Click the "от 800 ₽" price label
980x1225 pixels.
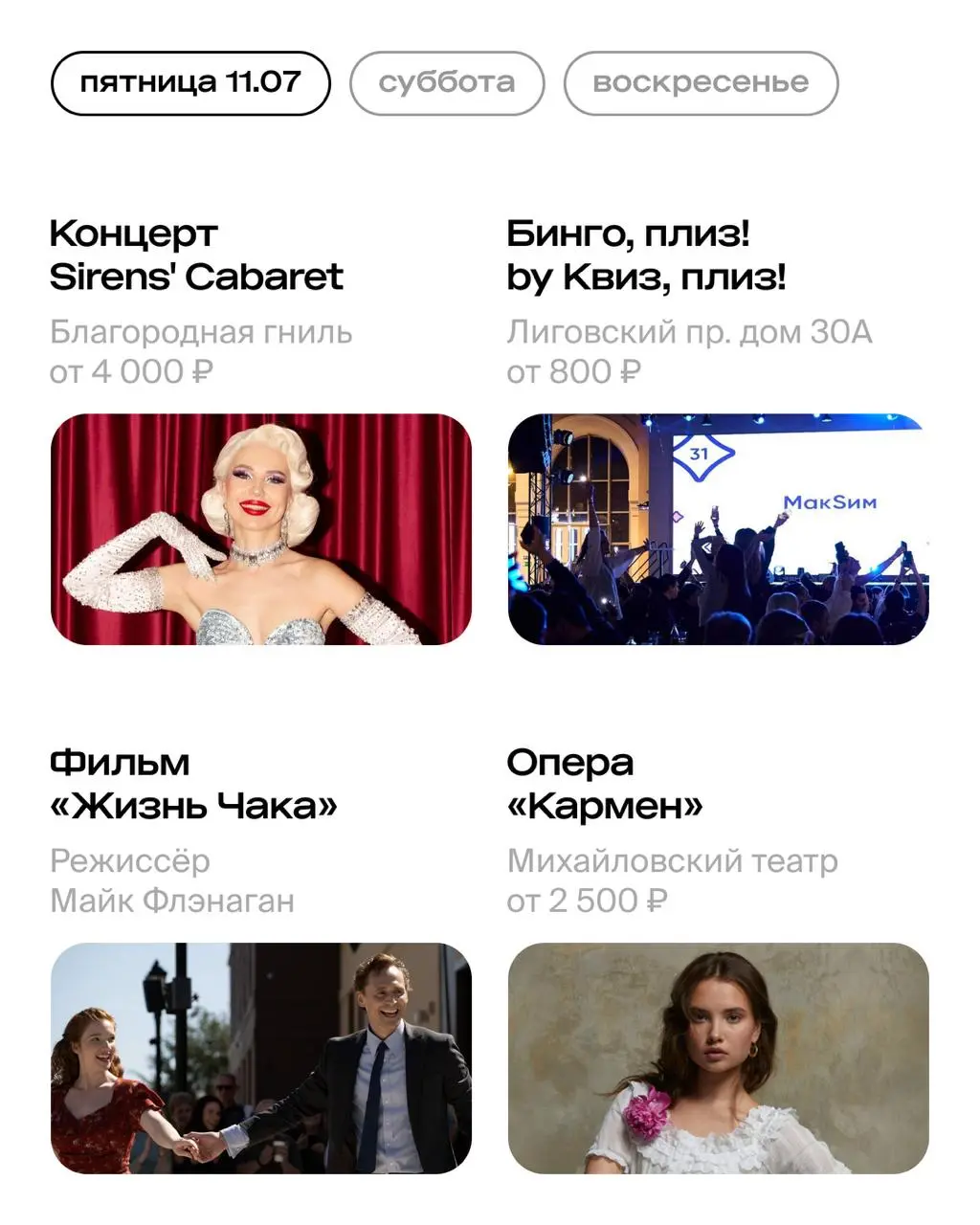coord(575,370)
